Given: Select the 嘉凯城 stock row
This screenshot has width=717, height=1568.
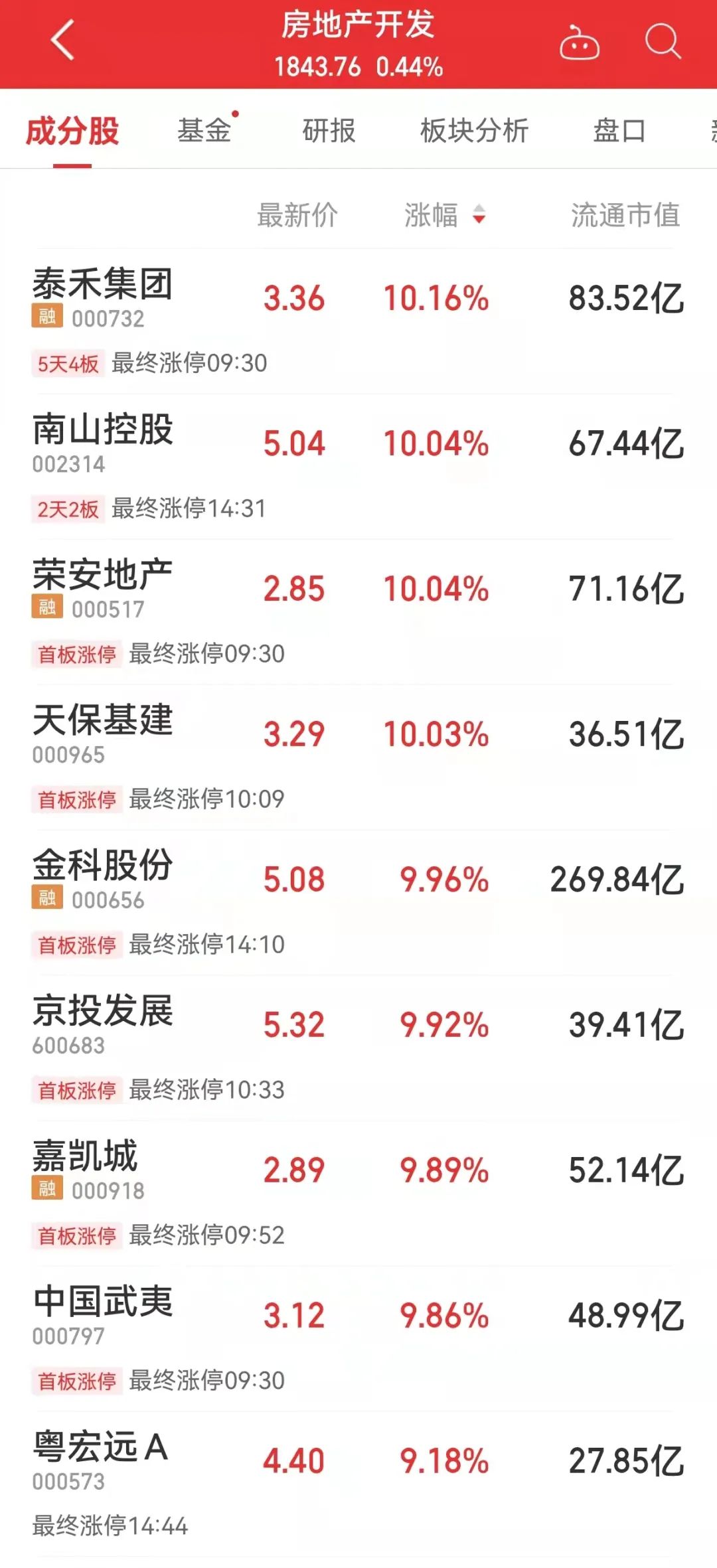Looking at the screenshot, I should [358, 1170].
